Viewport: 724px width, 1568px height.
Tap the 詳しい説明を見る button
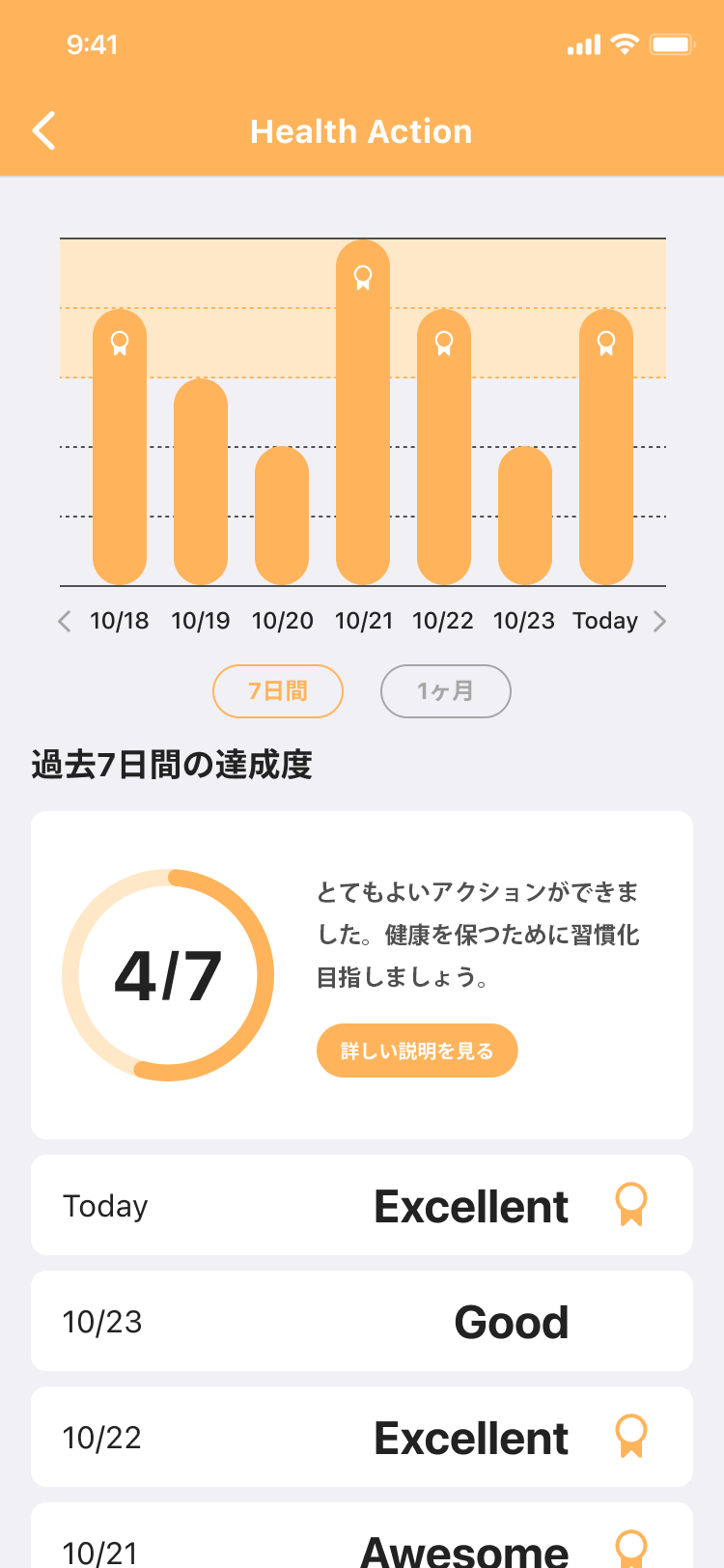point(417,1050)
